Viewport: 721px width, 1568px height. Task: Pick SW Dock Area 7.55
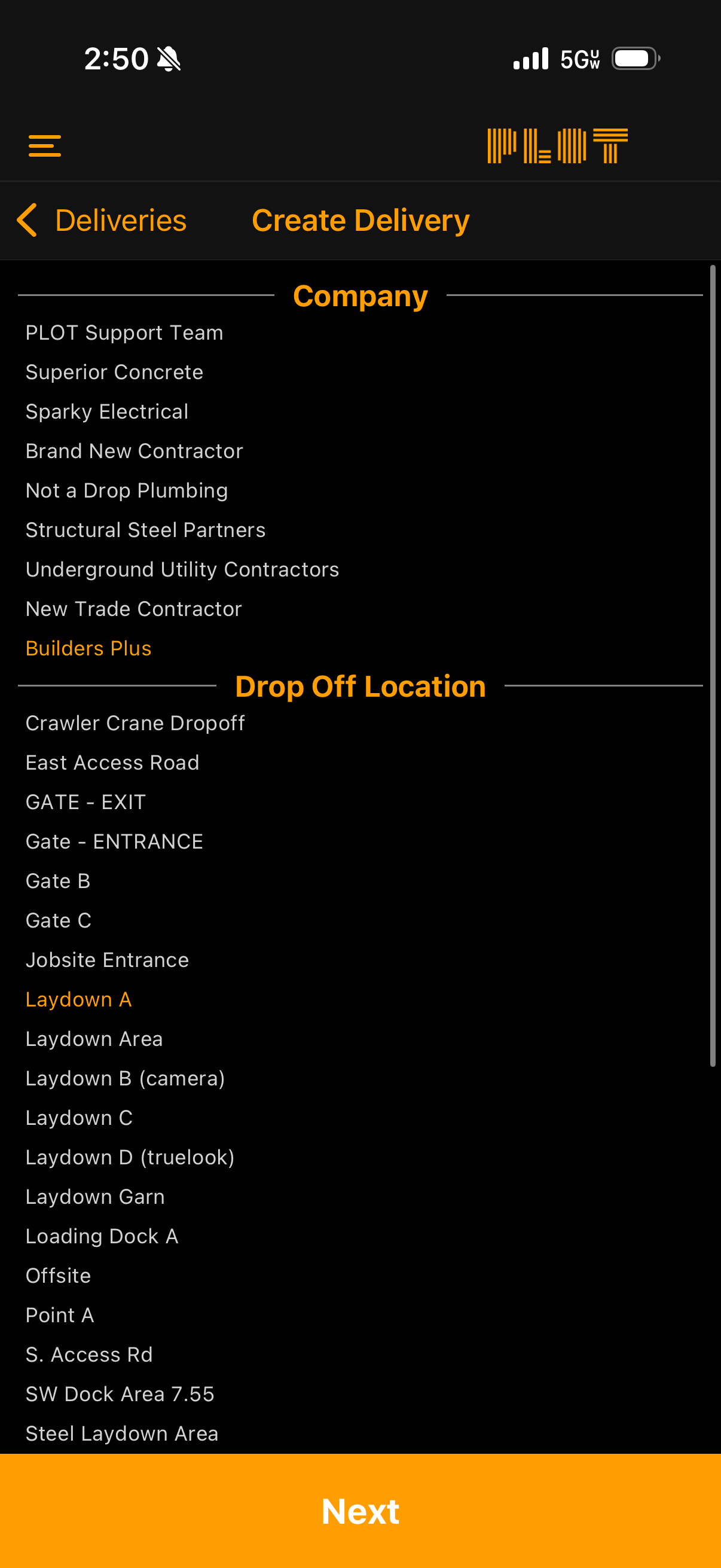pyautogui.click(x=120, y=1394)
